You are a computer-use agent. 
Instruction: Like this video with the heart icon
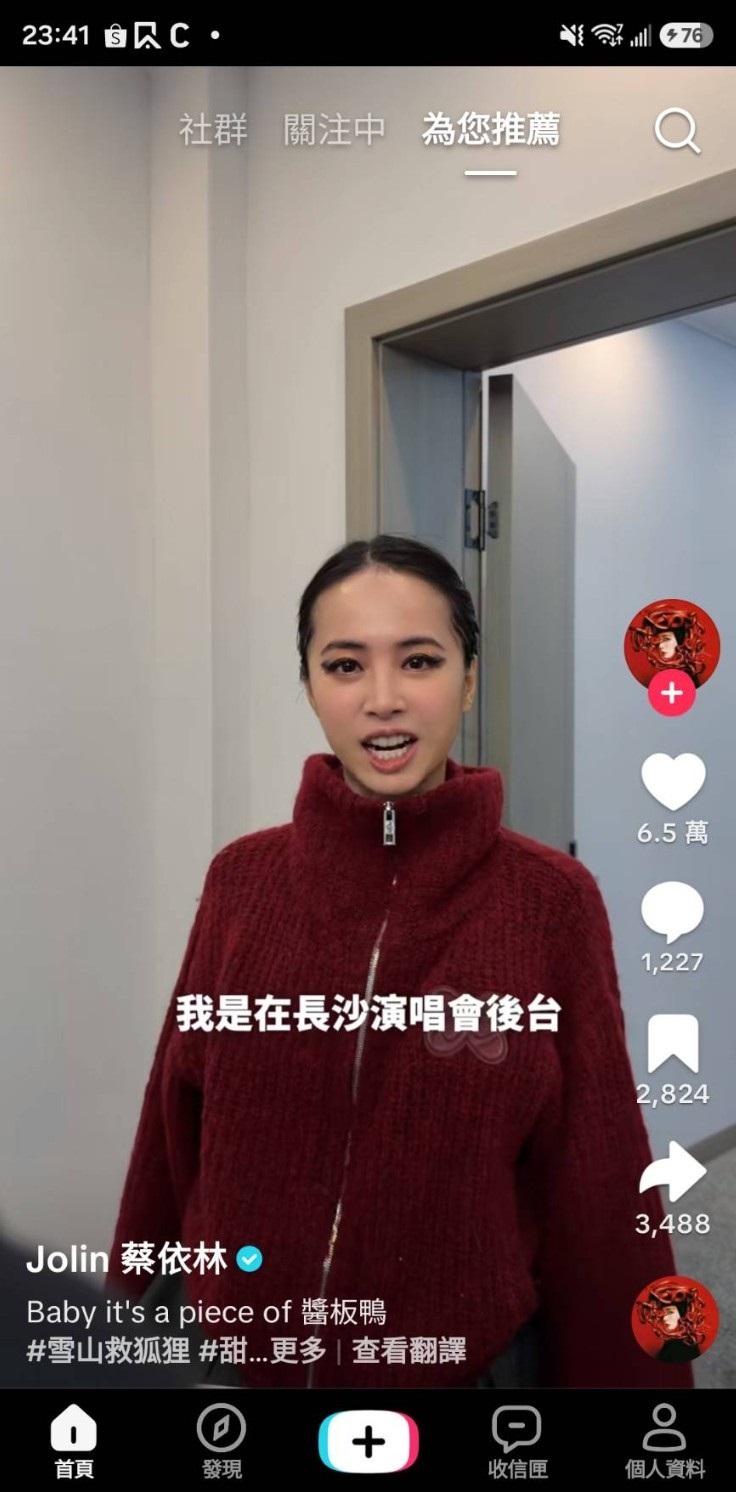pos(673,781)
